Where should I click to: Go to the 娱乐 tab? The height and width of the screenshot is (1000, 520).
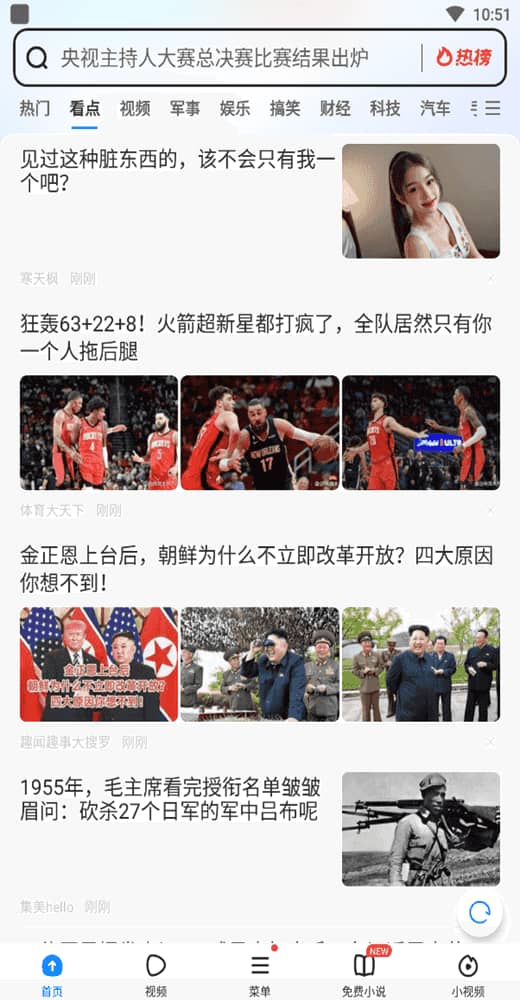point(235,108)
